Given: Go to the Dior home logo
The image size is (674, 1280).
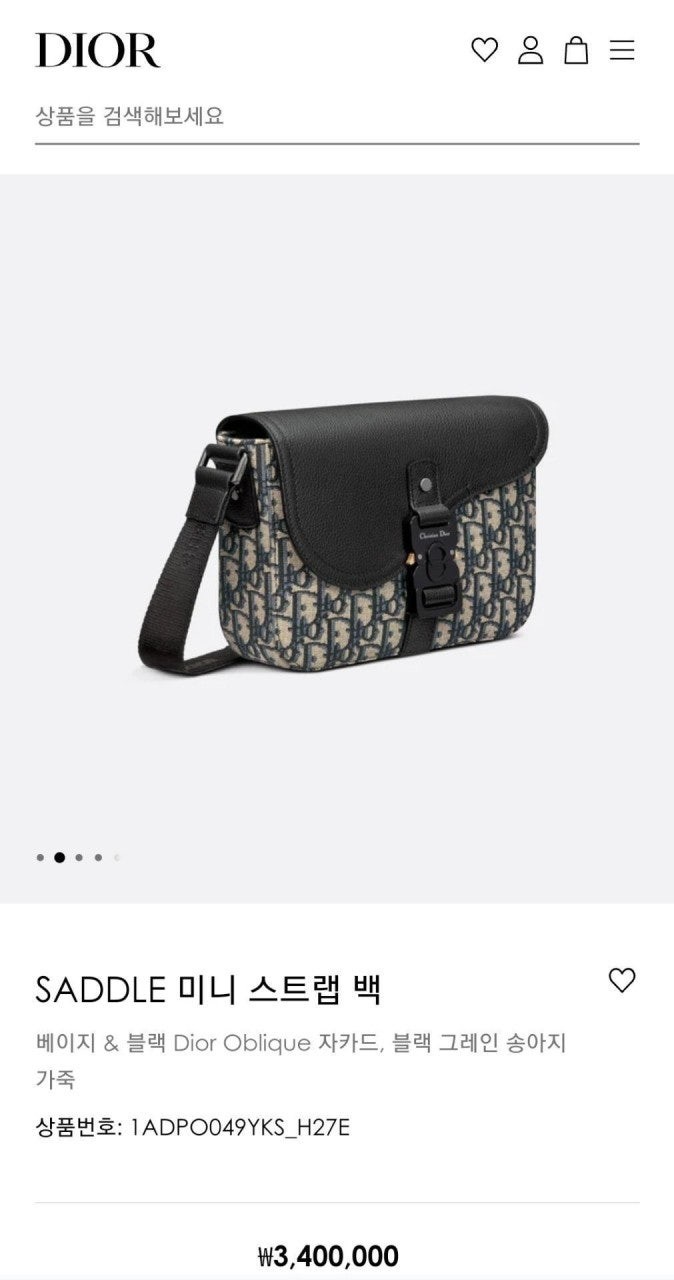Looking at the screenshot, I should (x=98, y=50).
